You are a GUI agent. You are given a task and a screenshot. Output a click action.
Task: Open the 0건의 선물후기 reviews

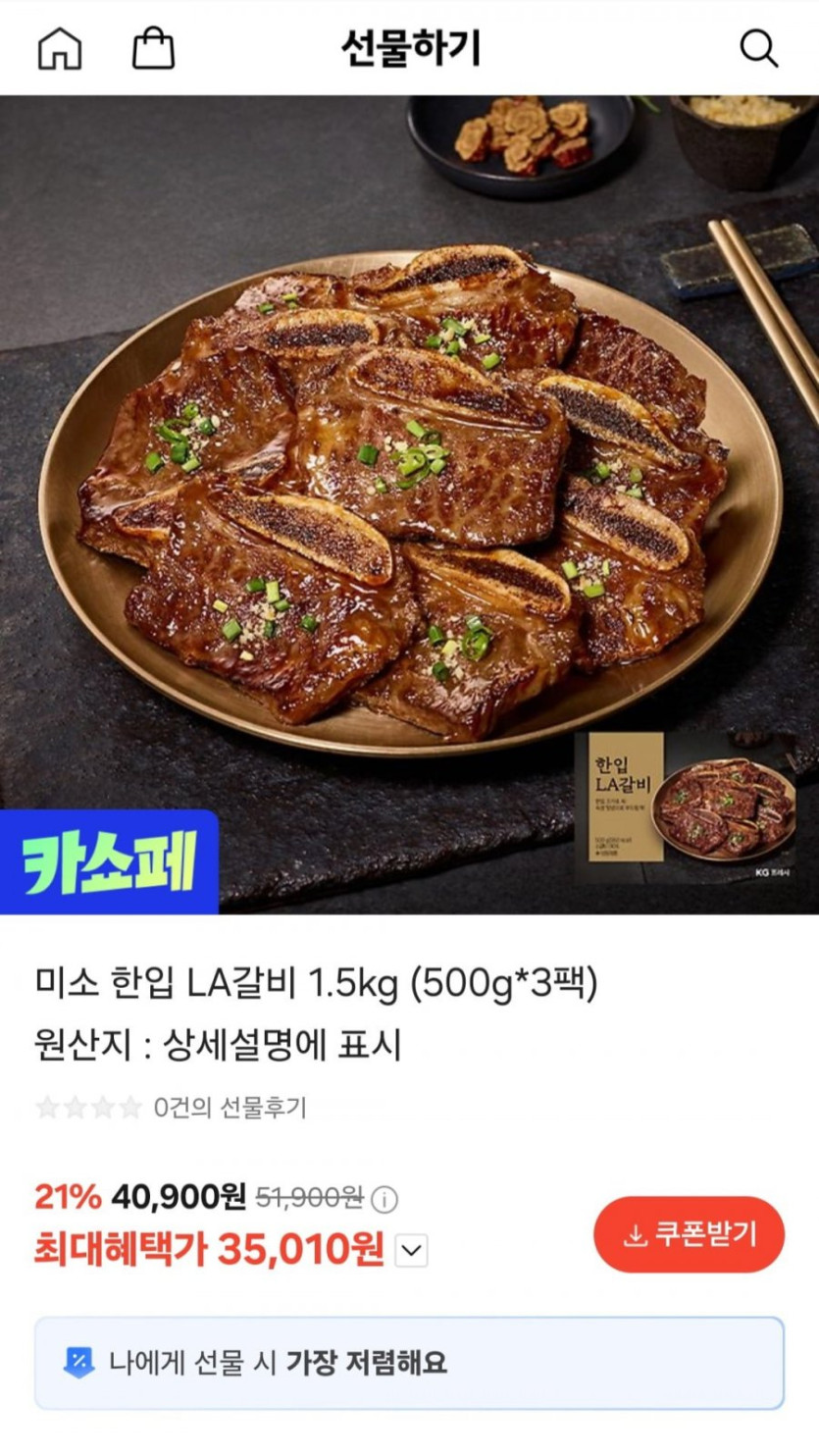pos(230,1108)
